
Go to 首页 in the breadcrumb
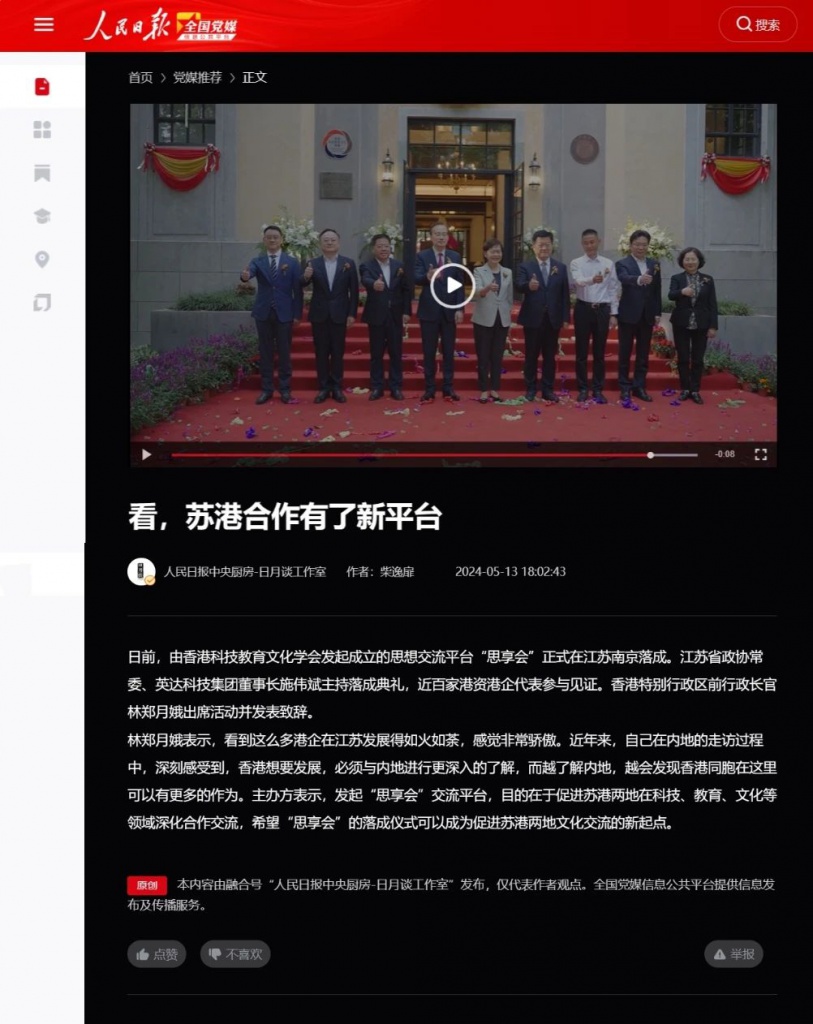point(140,77)
